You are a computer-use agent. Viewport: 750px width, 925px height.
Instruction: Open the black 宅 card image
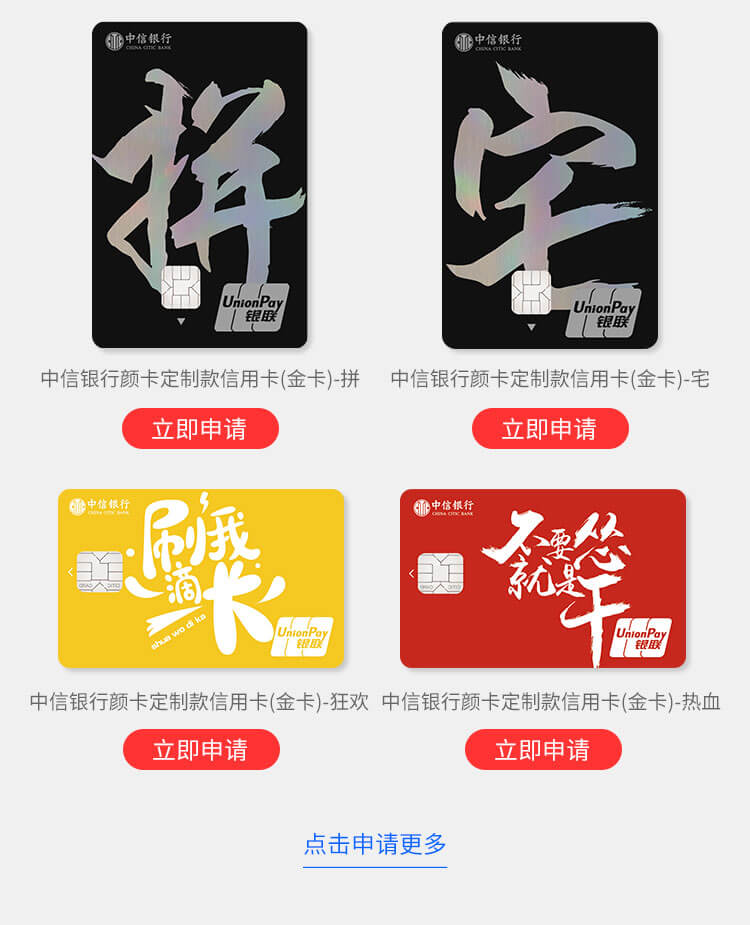(x=550, y=185)
